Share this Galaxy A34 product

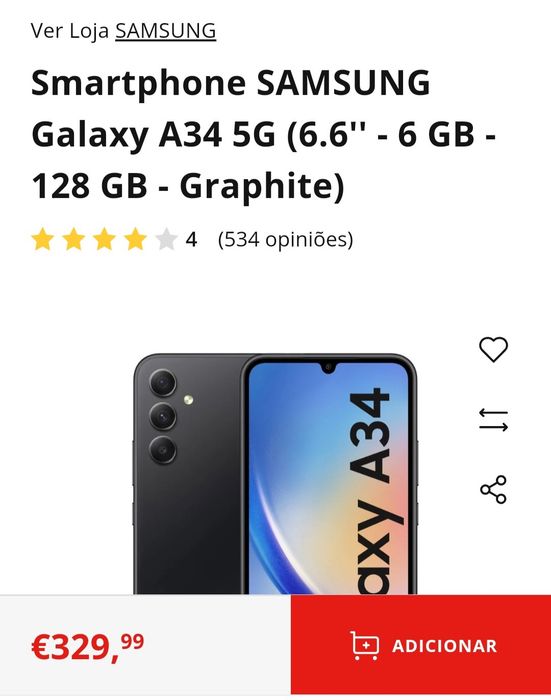tap(493, 490)
